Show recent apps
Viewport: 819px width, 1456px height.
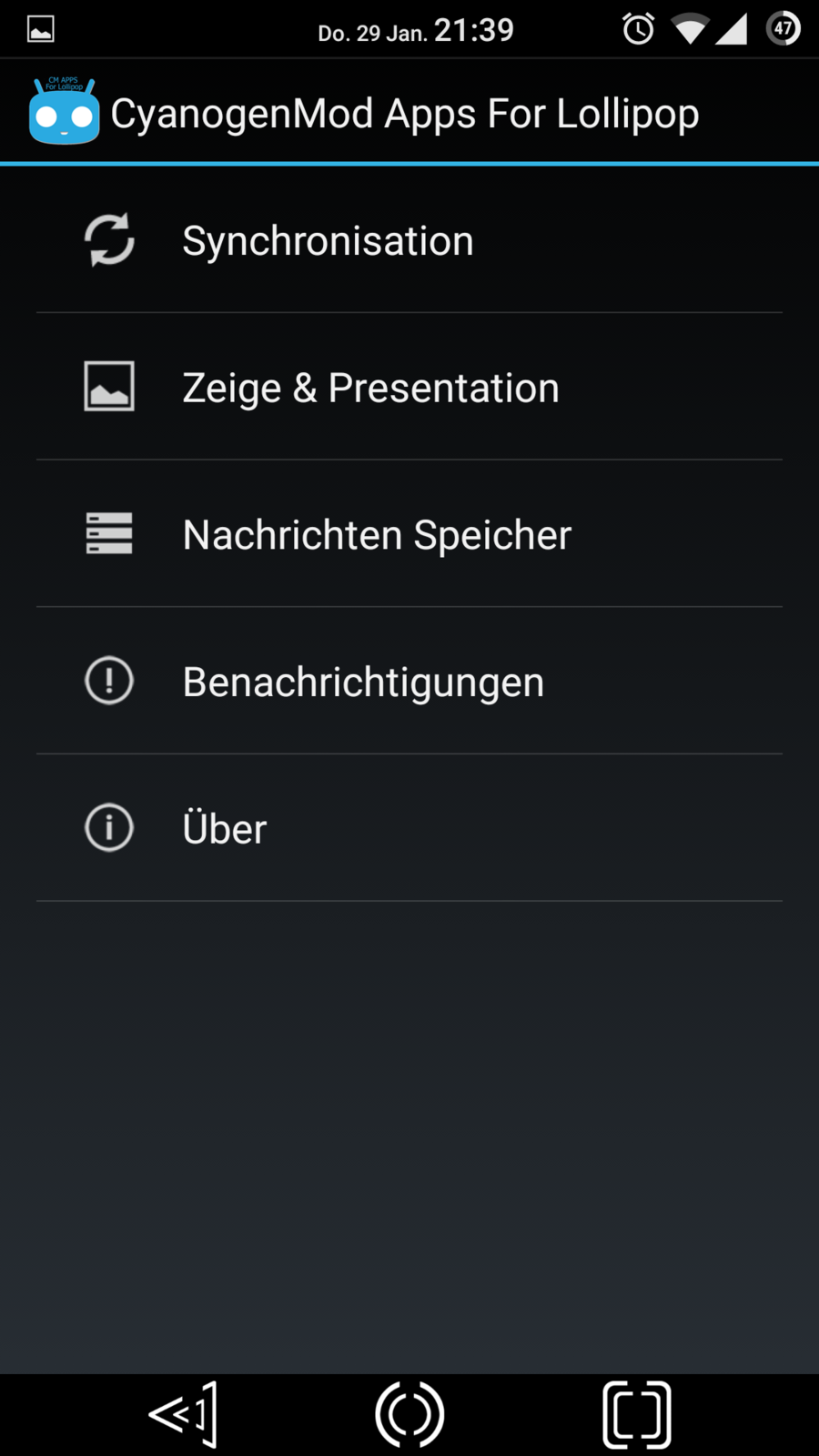[636, 1414]
